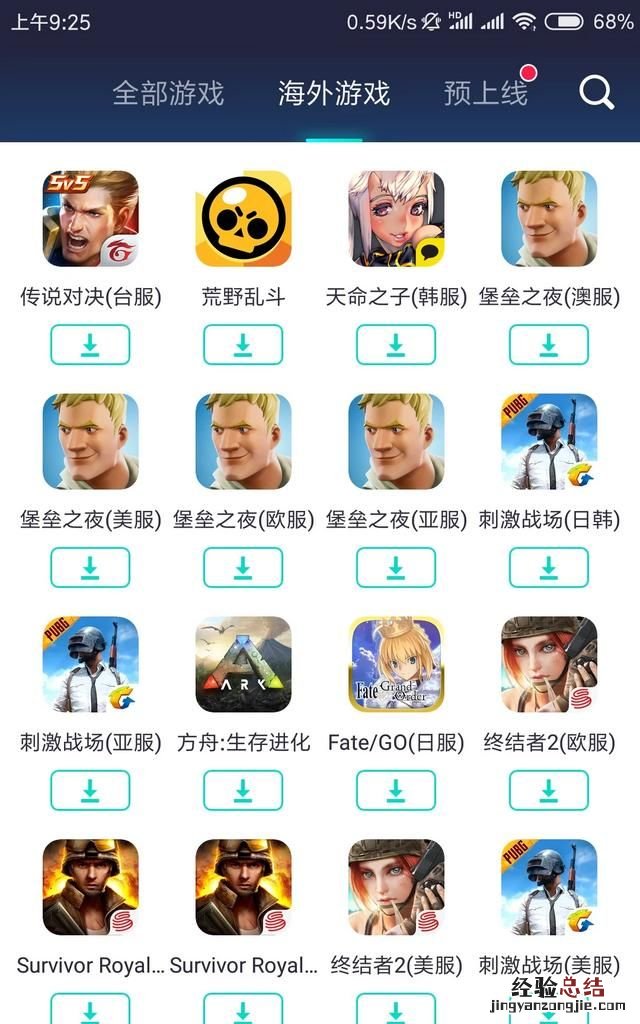Download 刺激战场(日韩)
Viewport: 640px width, 1024px height.
pos(549,568)
